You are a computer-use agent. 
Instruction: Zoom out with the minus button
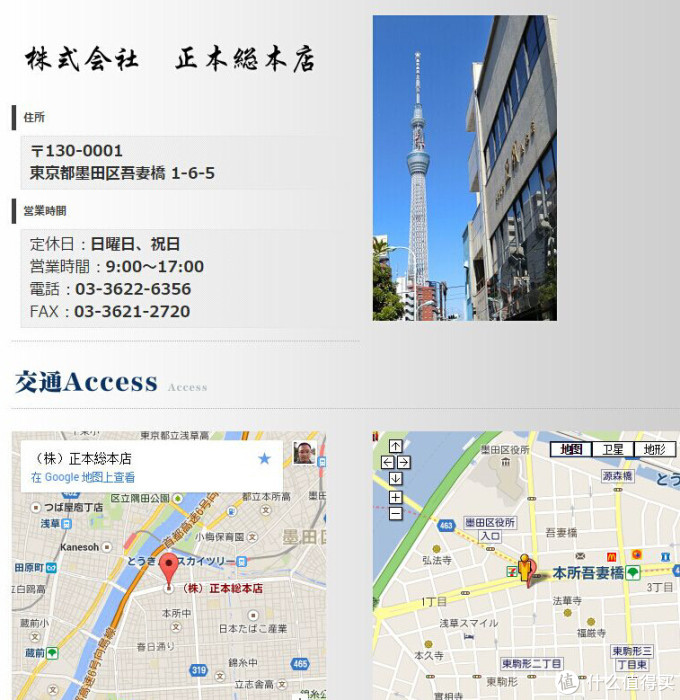396,513
